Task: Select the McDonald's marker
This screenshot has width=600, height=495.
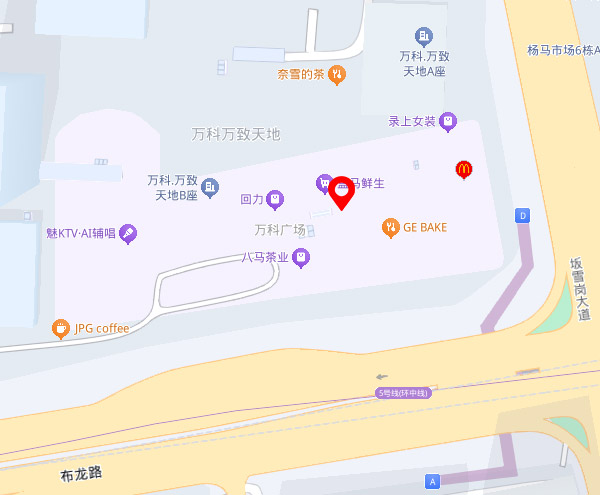Action: click(x=463, y=170)
